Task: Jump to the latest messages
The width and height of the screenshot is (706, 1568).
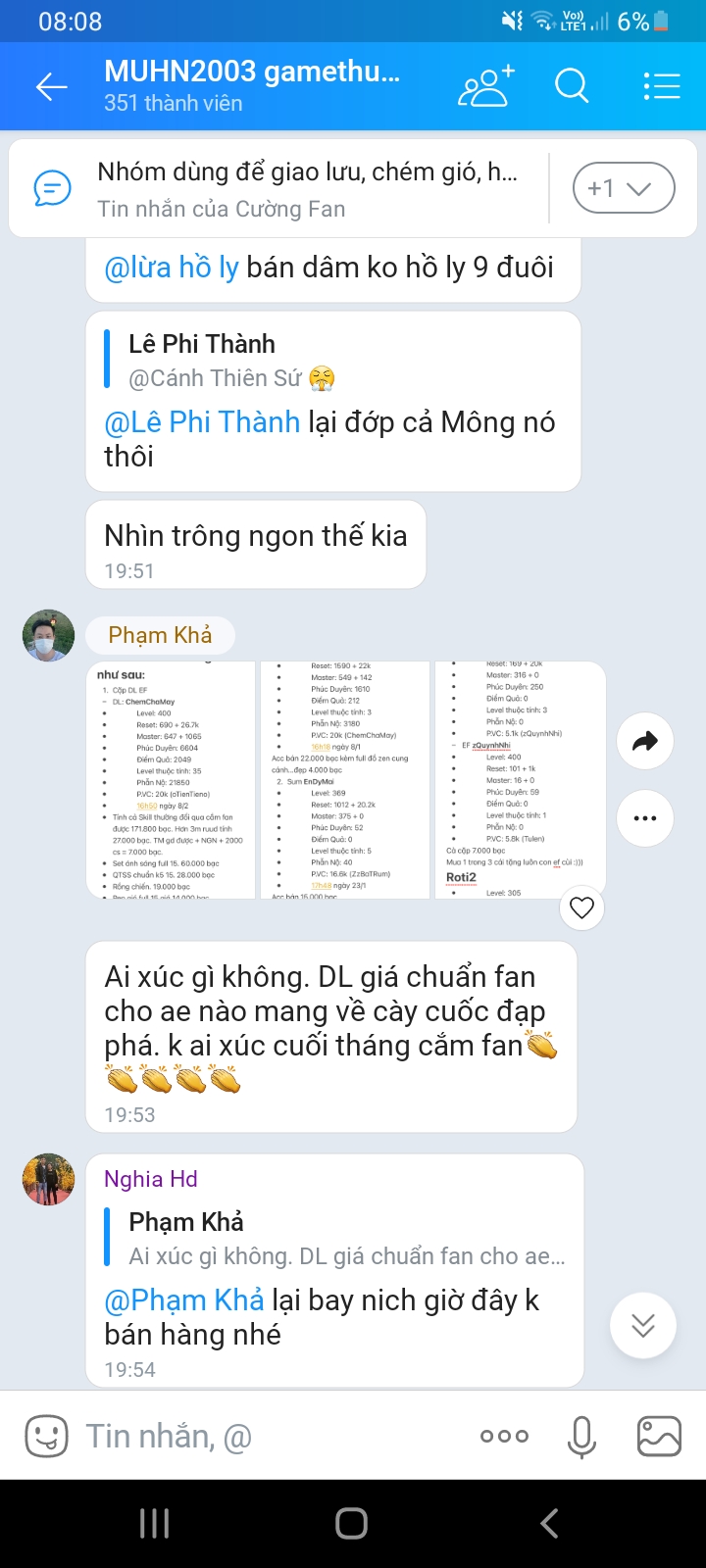Action: 643,1325
